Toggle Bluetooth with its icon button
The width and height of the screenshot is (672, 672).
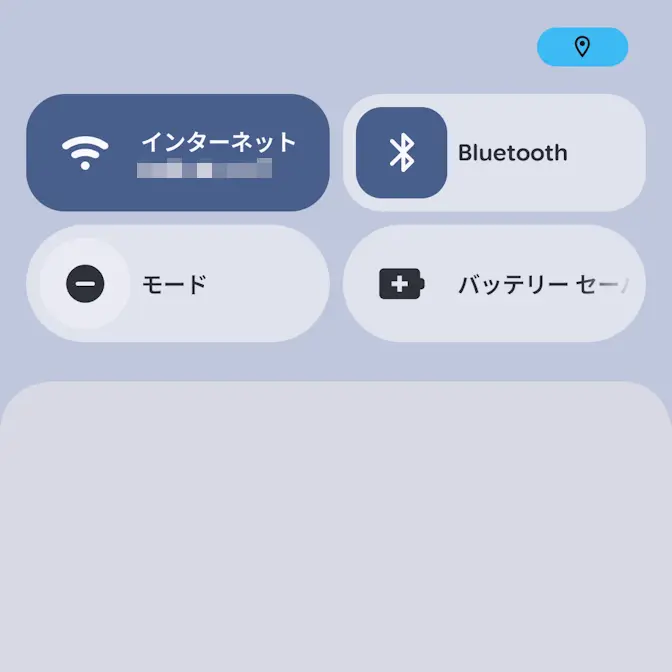[401, 153]
